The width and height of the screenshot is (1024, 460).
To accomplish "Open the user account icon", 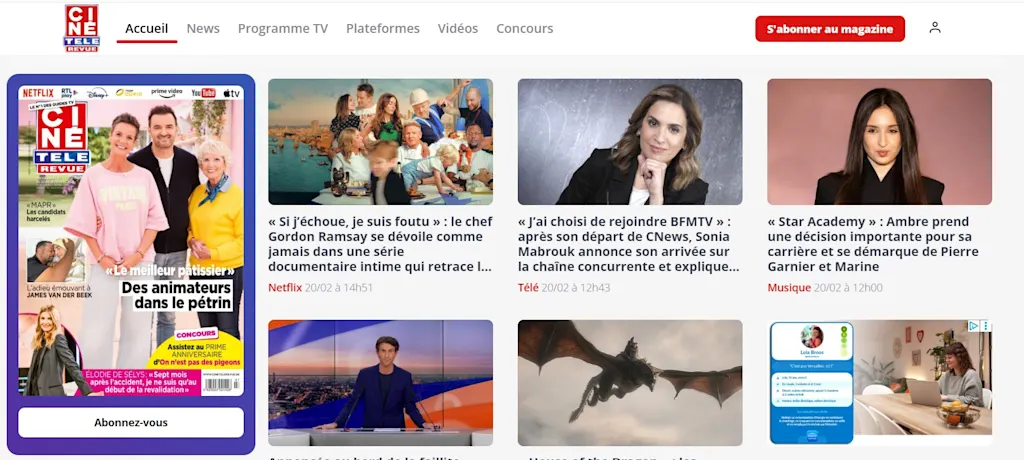I will pyautogui.click(x=935, y=28).
